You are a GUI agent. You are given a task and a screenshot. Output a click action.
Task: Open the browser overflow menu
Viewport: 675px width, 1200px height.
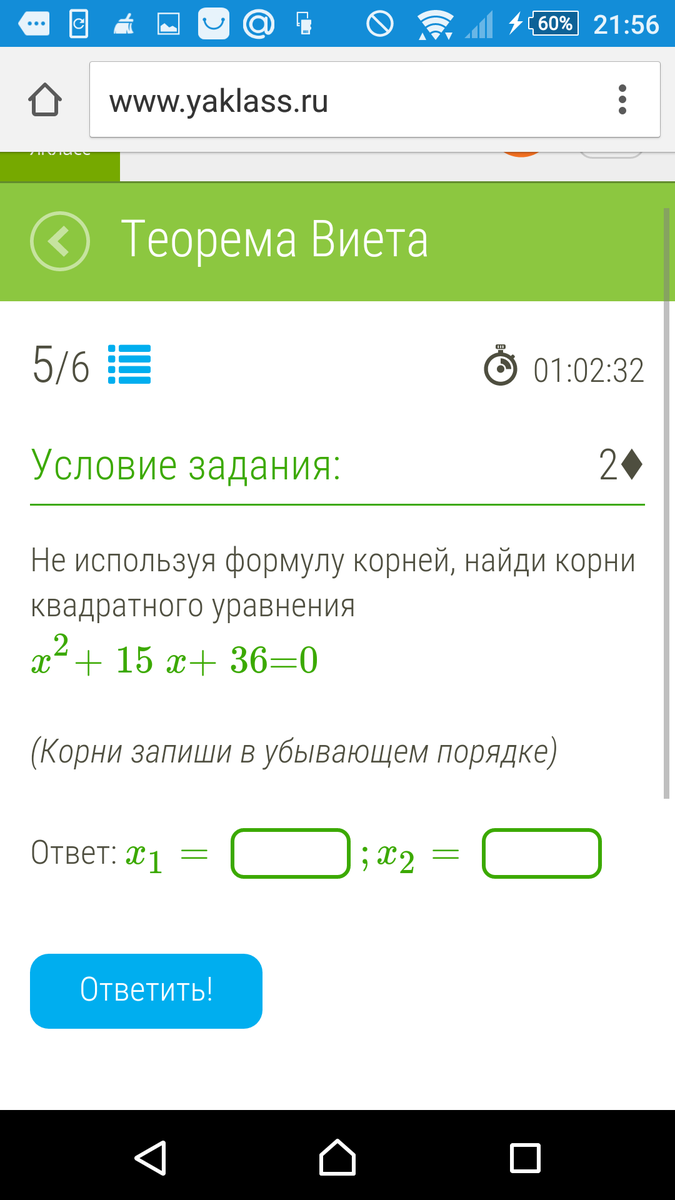click(623, 100)
